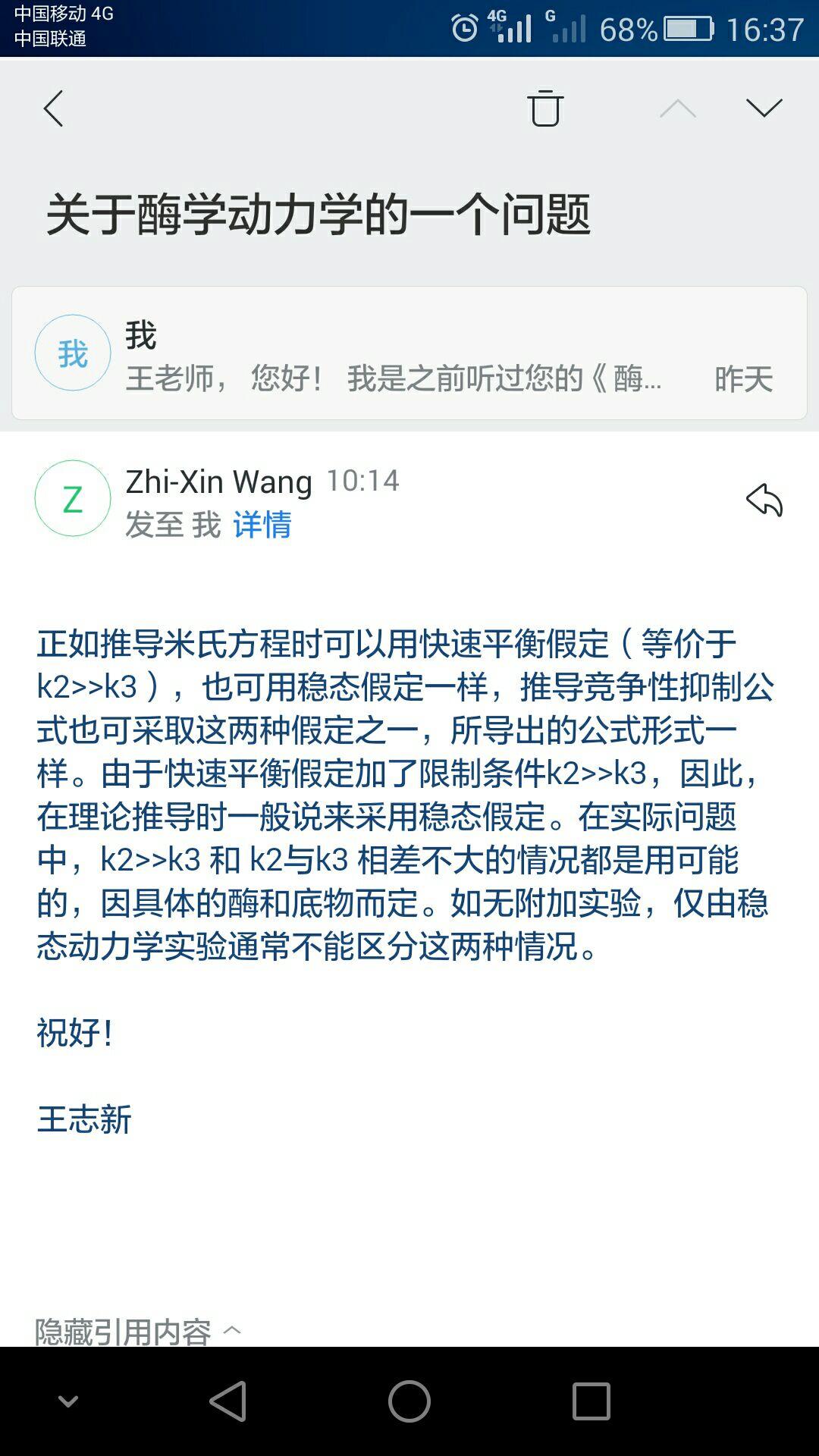Screen dimensions: 819x1456
Task: Open the collapsed message from 我
Action: tap(409, 353)
